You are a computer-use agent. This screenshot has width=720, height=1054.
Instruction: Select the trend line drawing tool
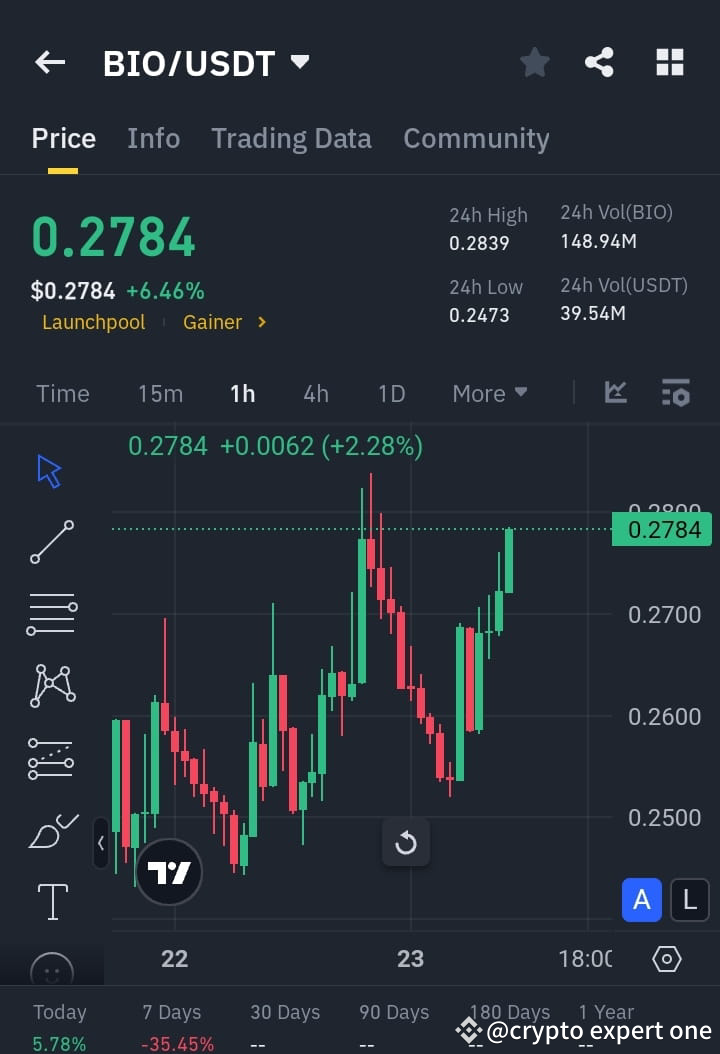click(50, 543)
